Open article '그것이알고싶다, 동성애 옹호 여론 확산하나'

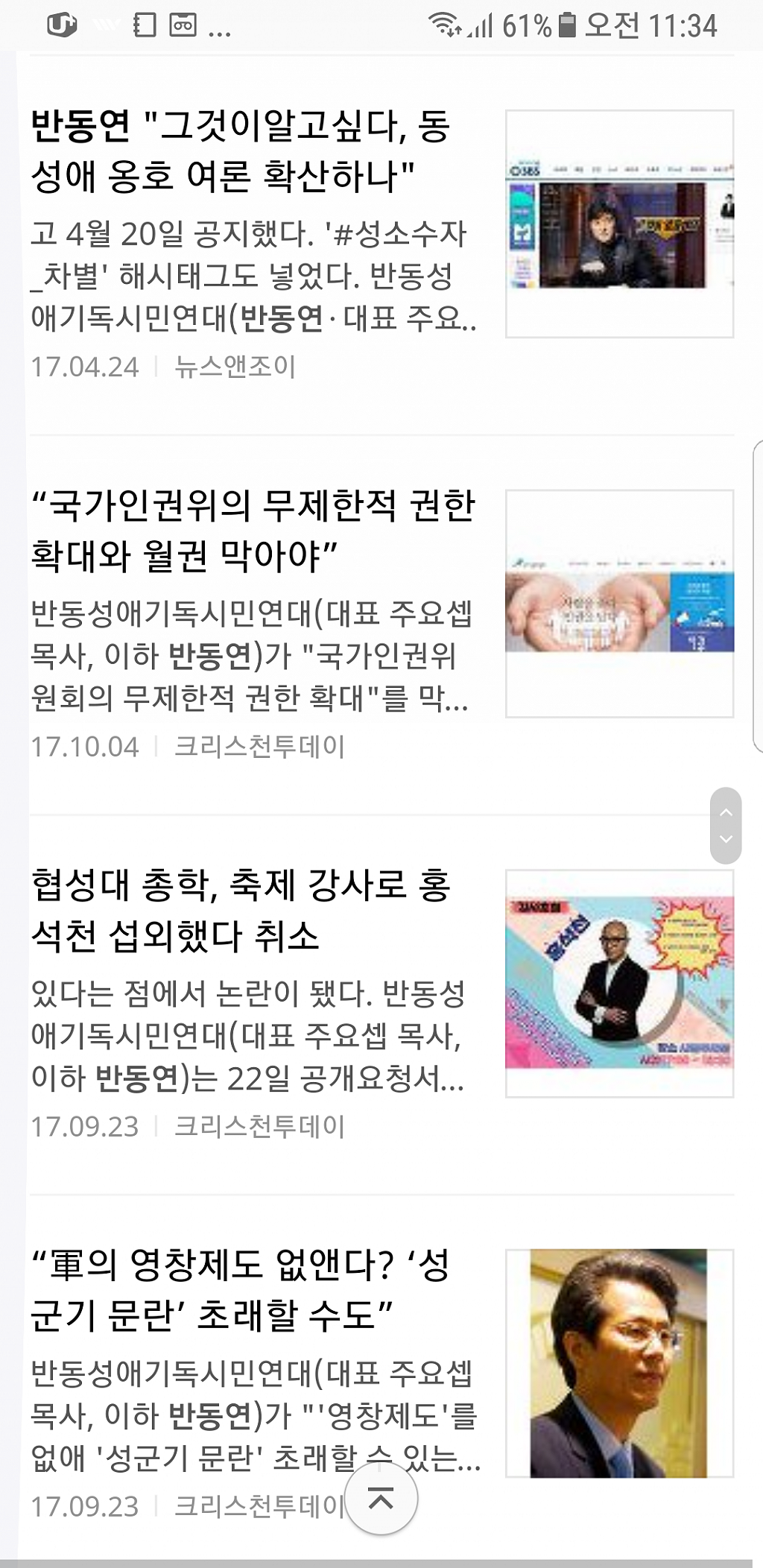(240, 151)
